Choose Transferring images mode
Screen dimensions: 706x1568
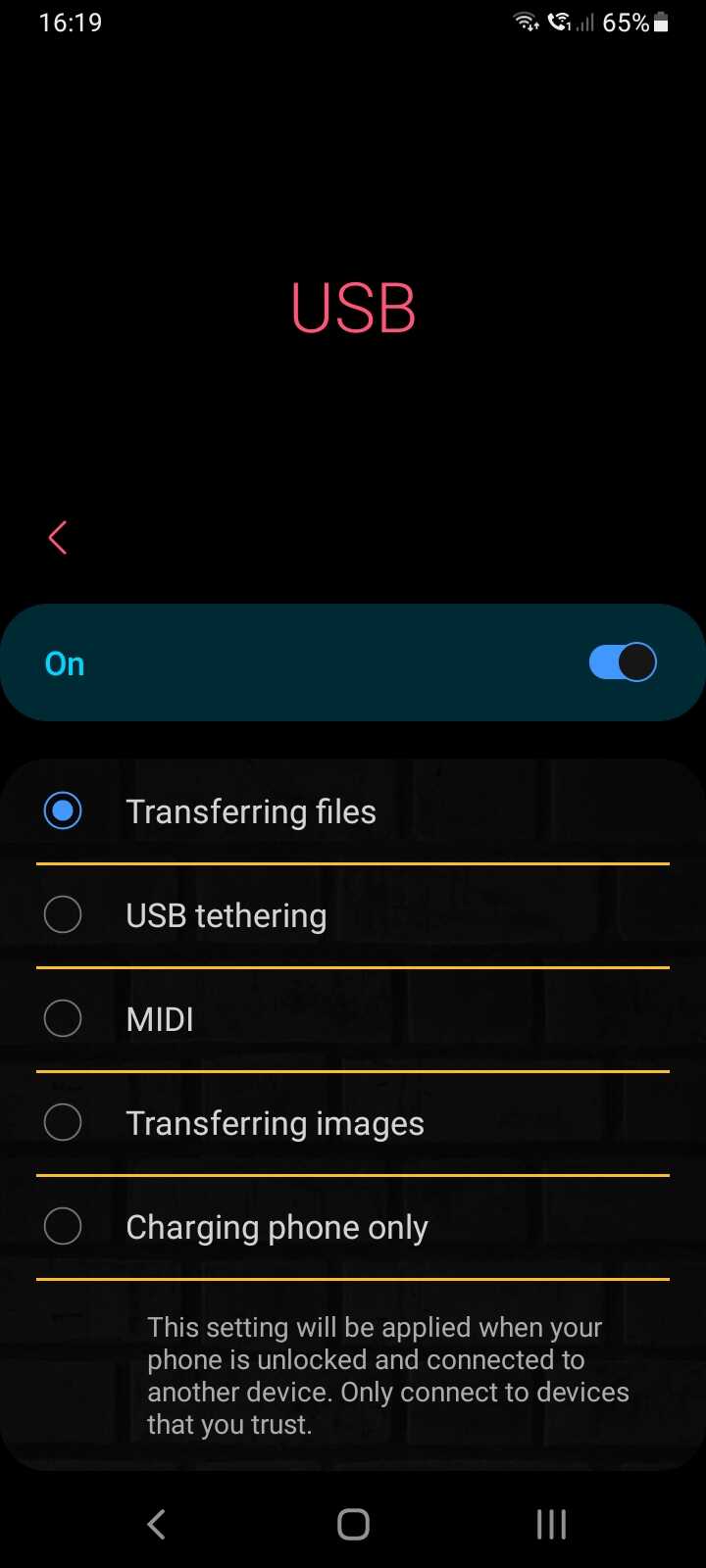click(353, 1123)
